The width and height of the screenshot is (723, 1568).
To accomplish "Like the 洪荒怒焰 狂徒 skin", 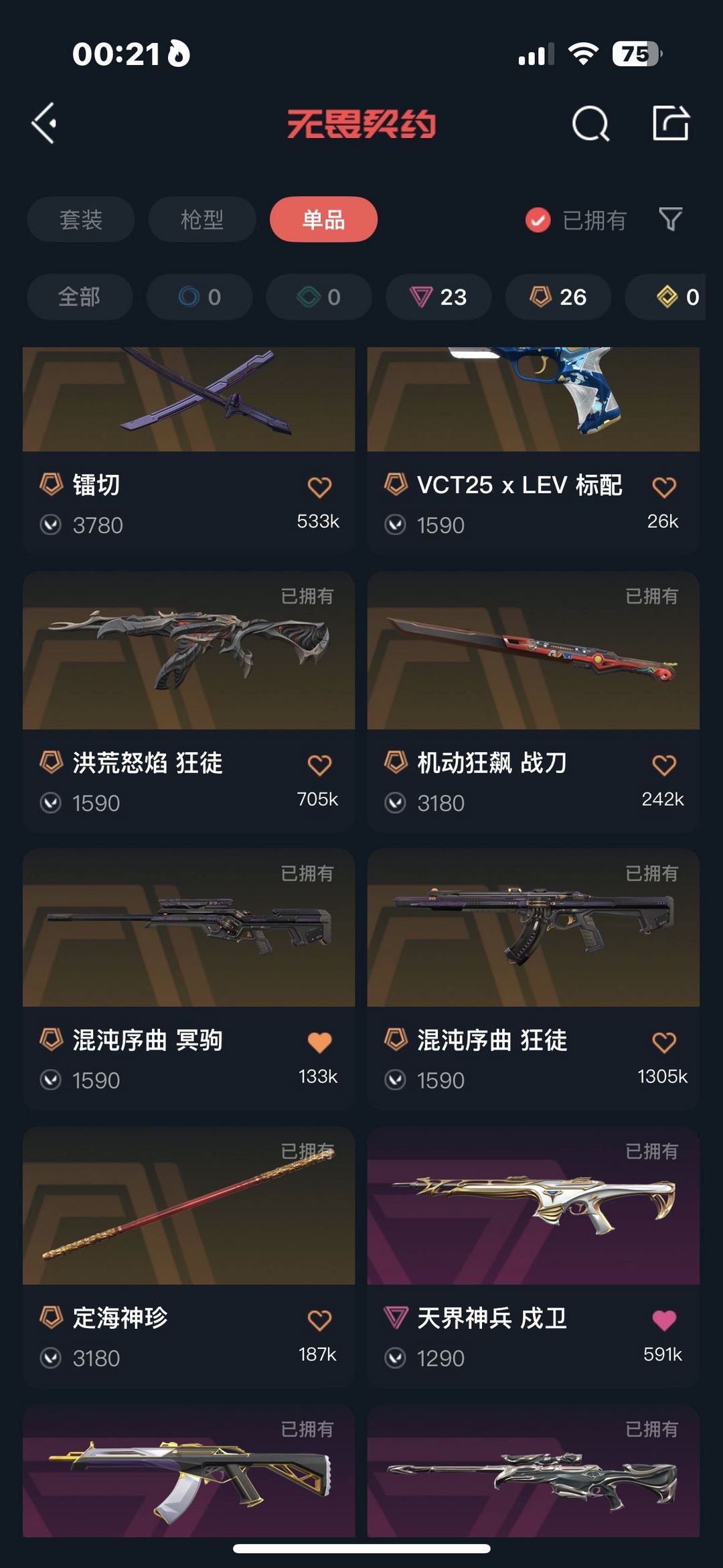I will point(319,764).
